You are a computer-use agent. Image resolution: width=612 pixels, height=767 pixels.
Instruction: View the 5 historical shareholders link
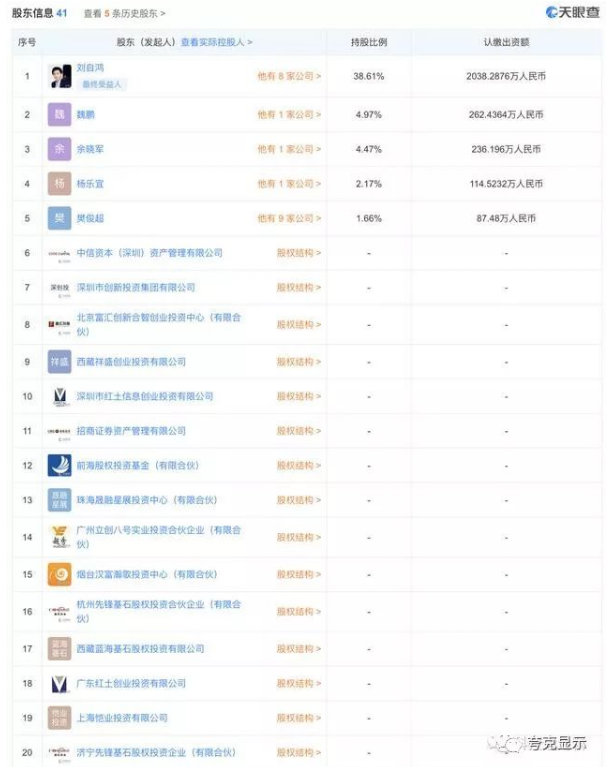pyautogui.click(x=125, y=13)
